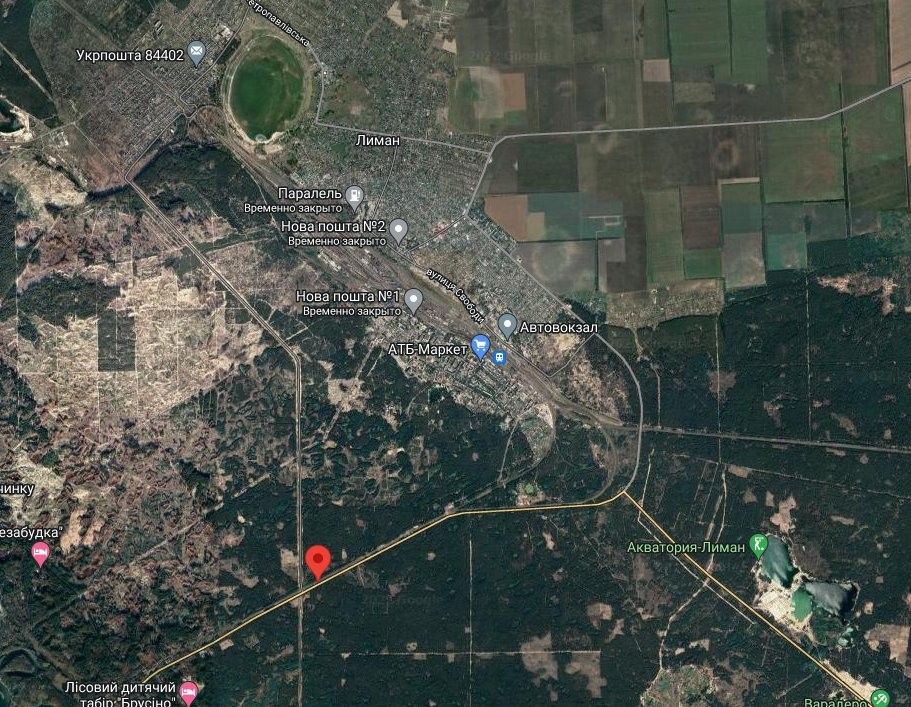Tap the Нова пошта №1 marker
911x707 pixels.
coord(413,298)
